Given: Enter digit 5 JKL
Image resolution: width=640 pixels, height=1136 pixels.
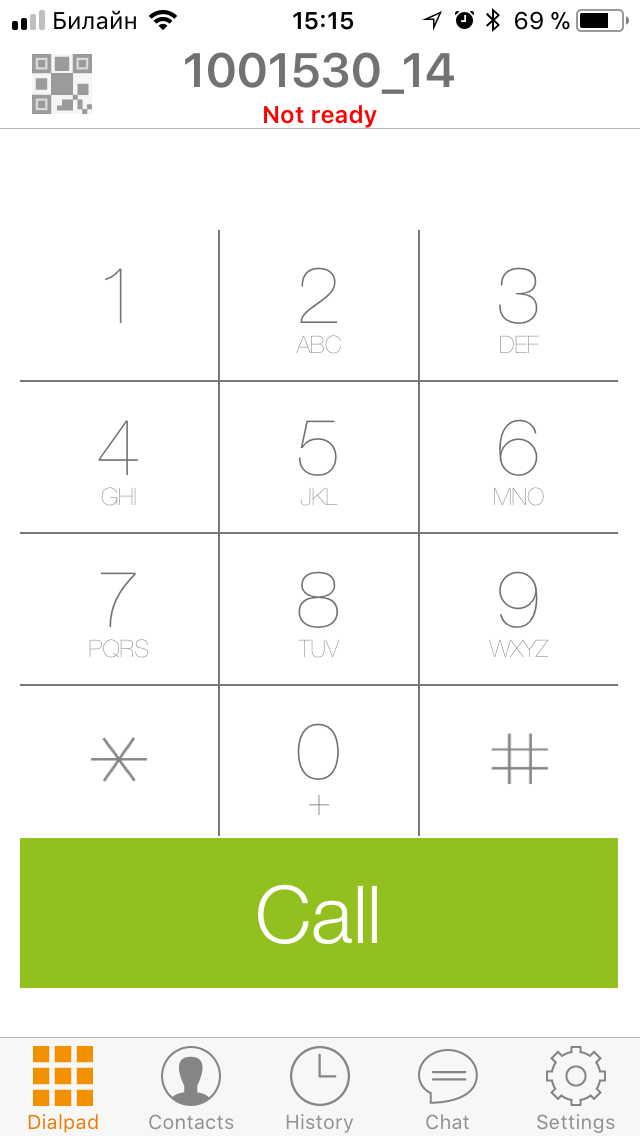Looking at the screenshot, I should 319,457.
